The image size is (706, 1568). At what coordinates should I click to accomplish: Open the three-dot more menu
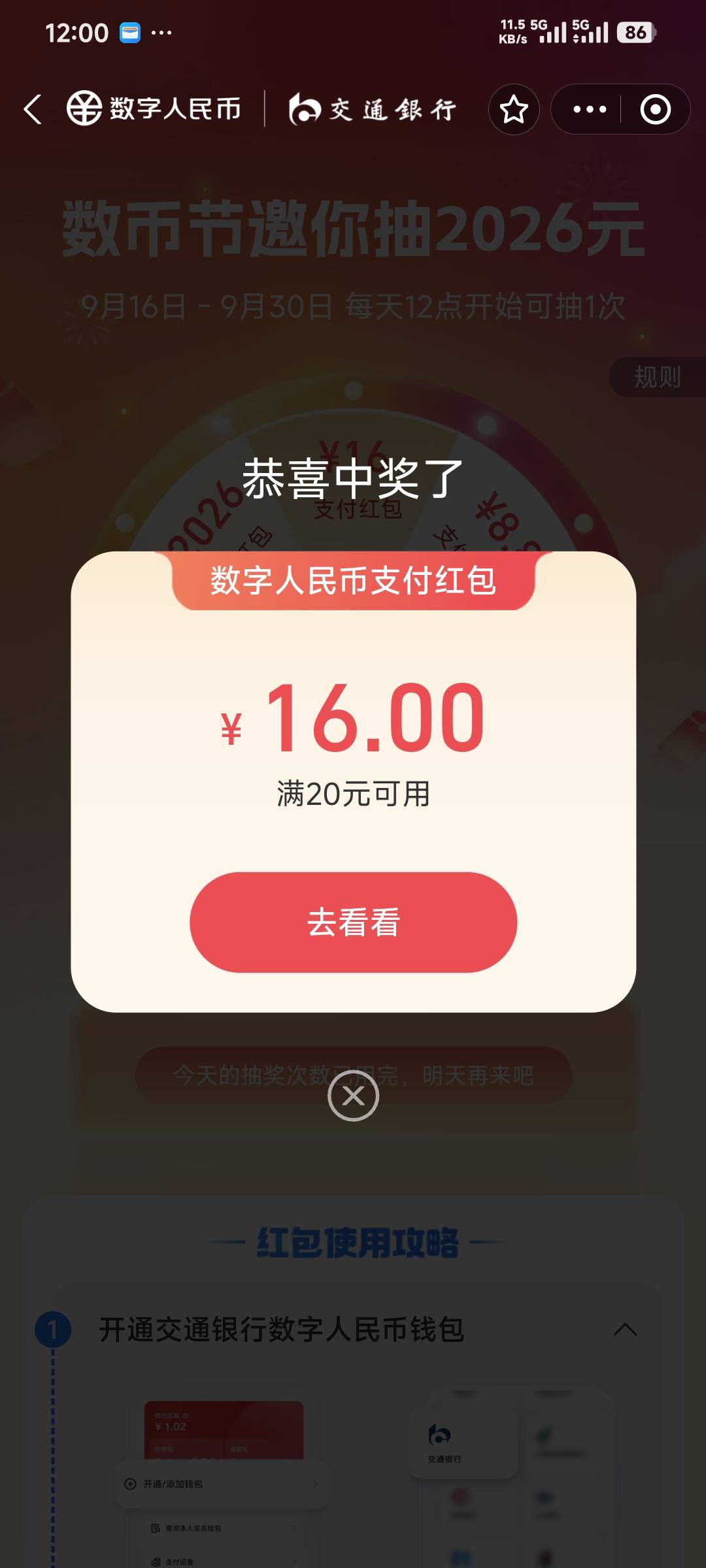coord(590,109)
